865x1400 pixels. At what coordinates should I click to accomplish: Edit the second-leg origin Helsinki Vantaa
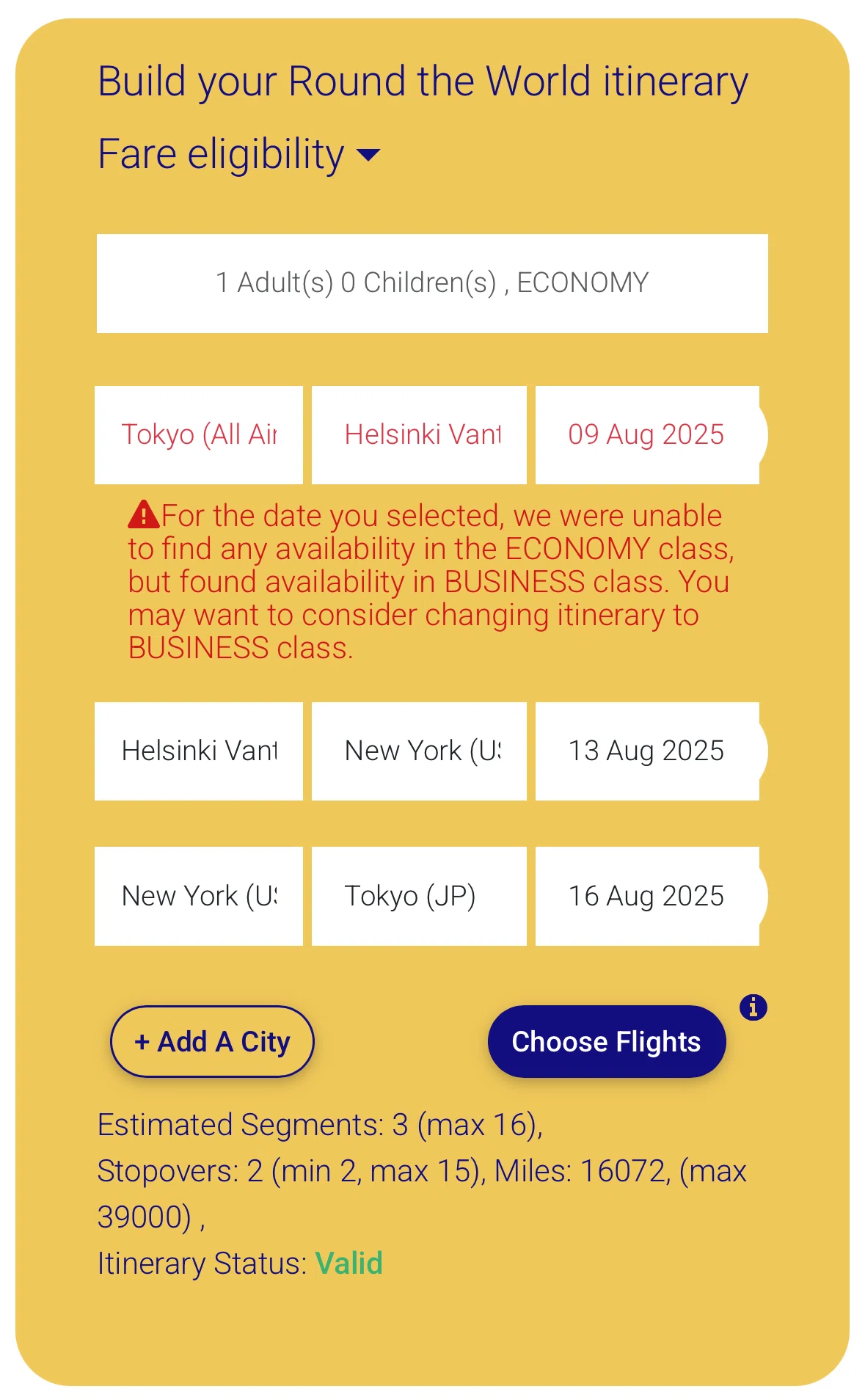tap(199, 751)
